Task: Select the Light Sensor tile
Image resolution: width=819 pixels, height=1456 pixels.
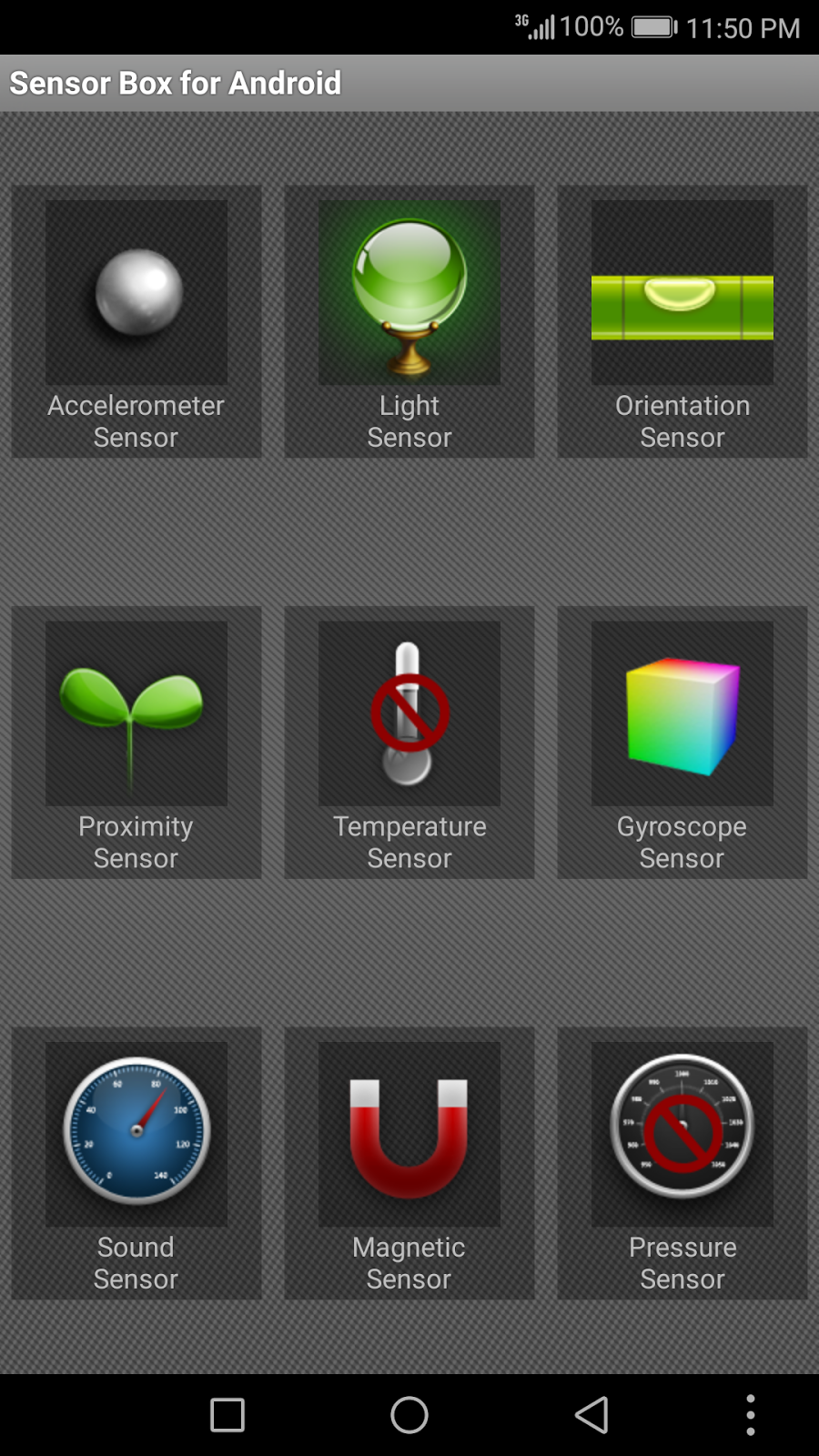Action: (409, 321)
